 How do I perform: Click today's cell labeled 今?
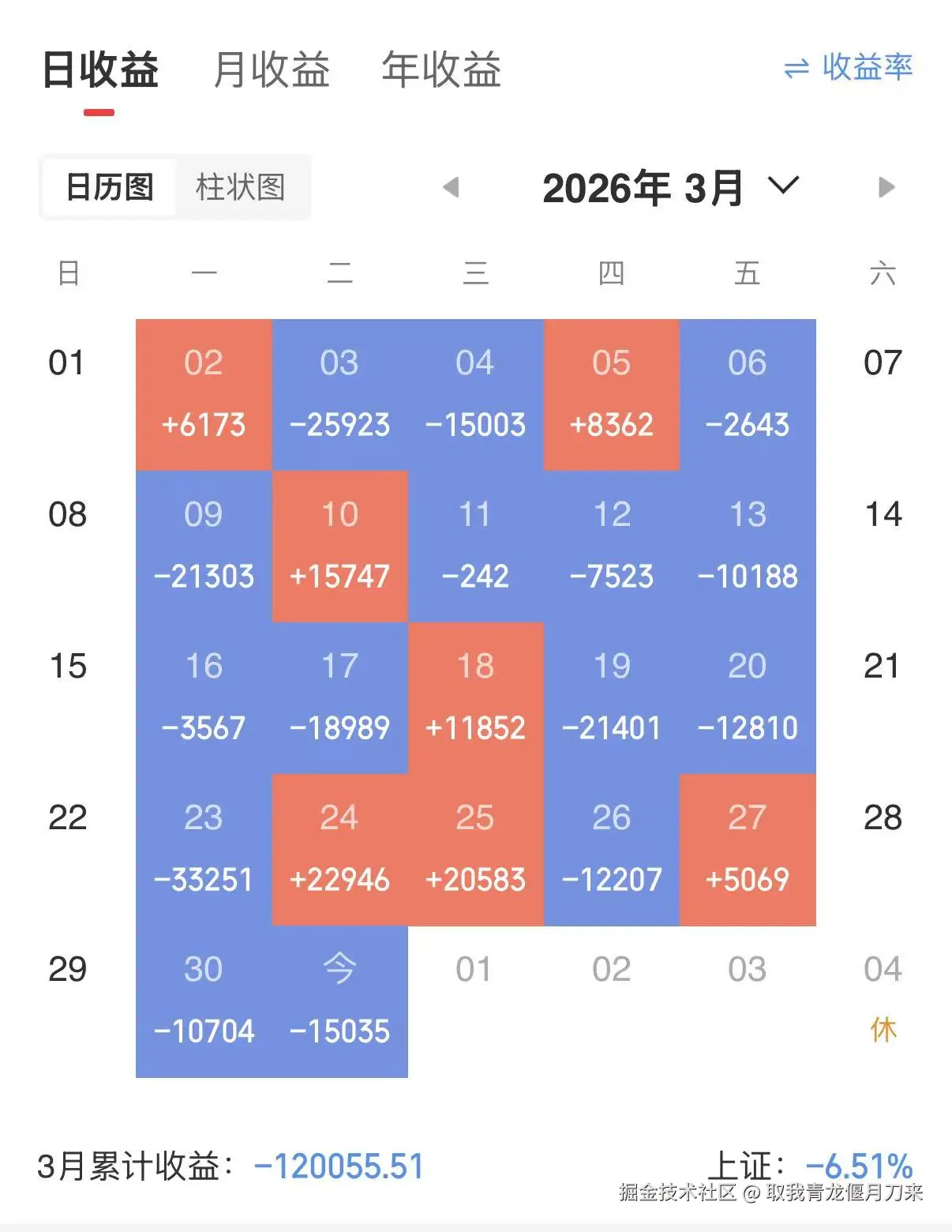pyautogui.click(x=339, y=999)
